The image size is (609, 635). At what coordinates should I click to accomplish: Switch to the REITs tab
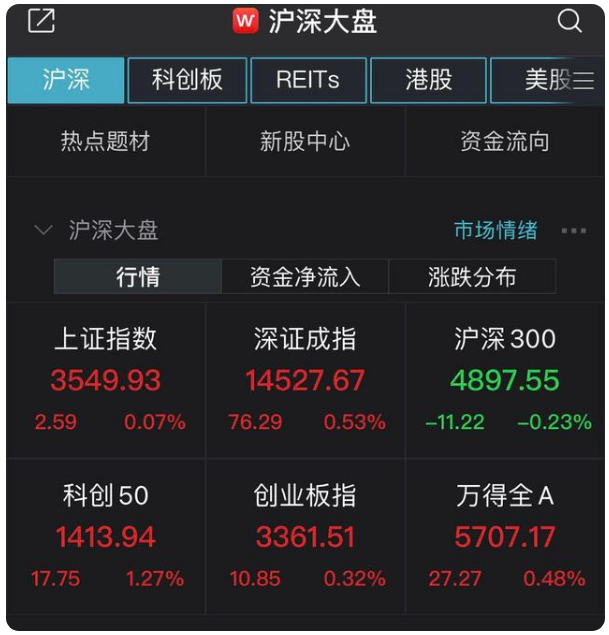point(307,80)
